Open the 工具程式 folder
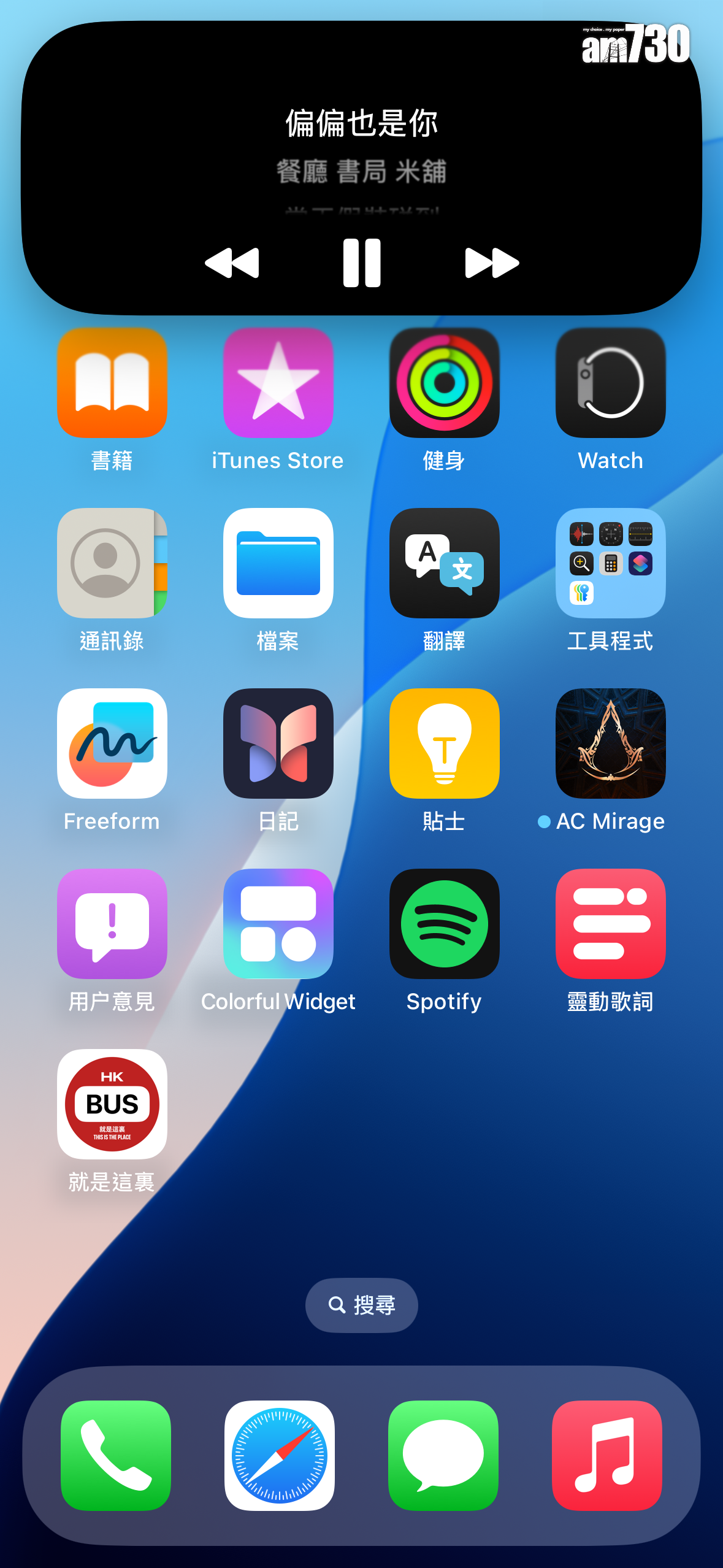 coord(611,563)
